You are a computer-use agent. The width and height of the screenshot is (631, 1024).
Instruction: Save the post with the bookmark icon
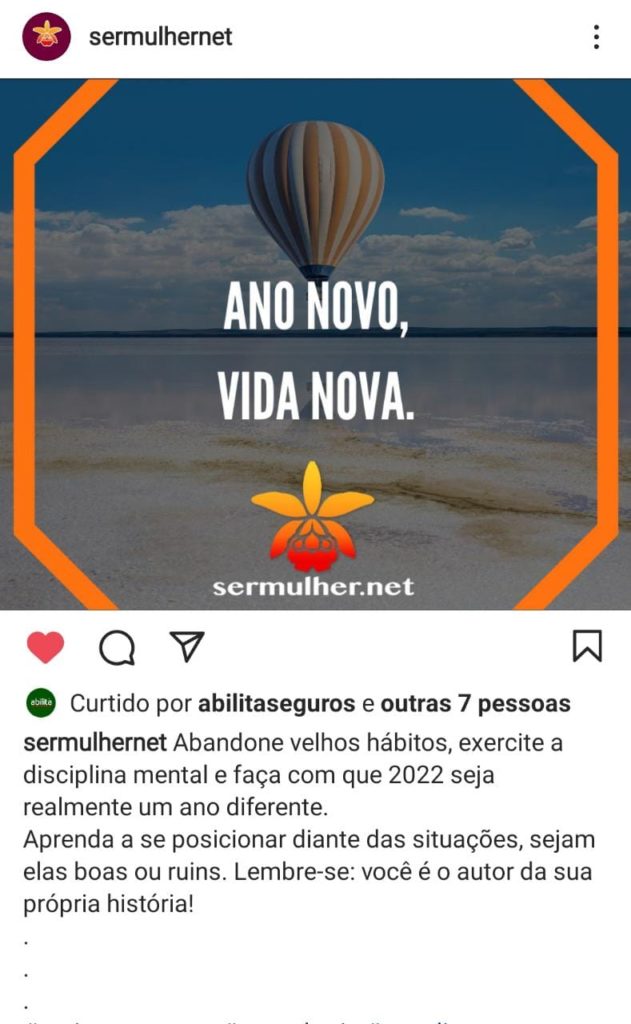[587, 646]
